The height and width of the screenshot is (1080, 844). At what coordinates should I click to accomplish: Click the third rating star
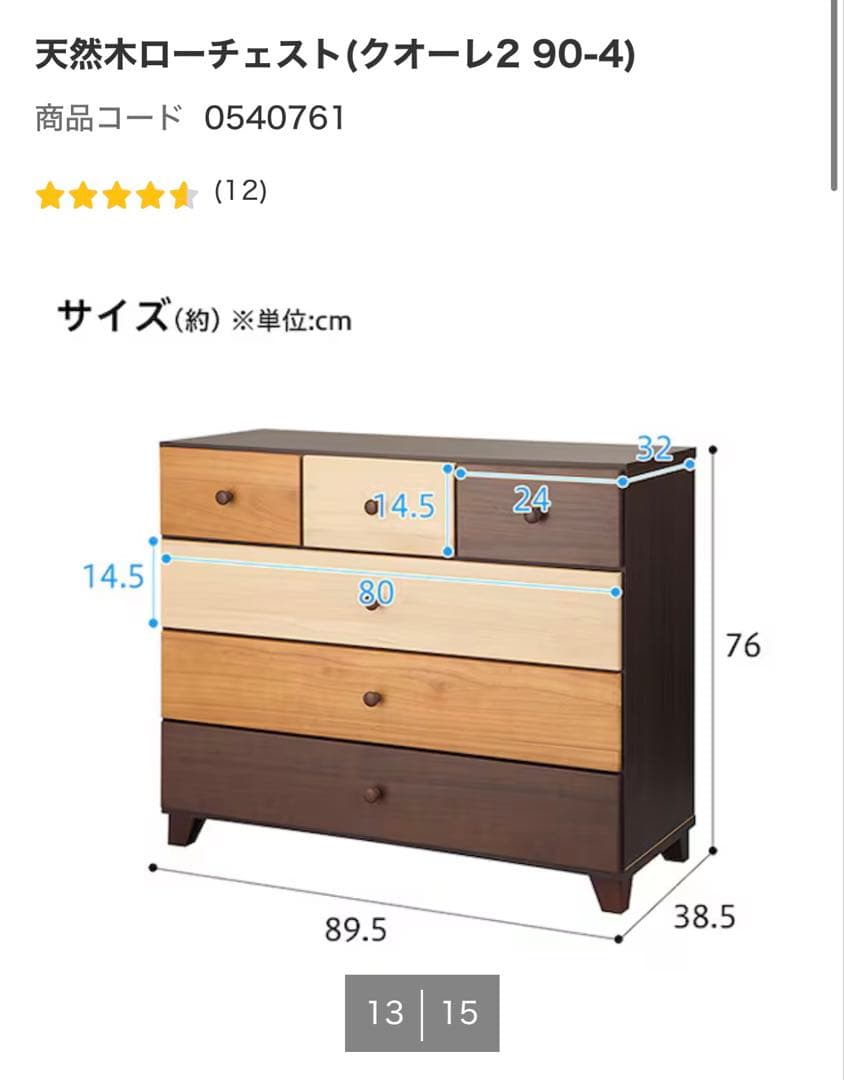118,194
